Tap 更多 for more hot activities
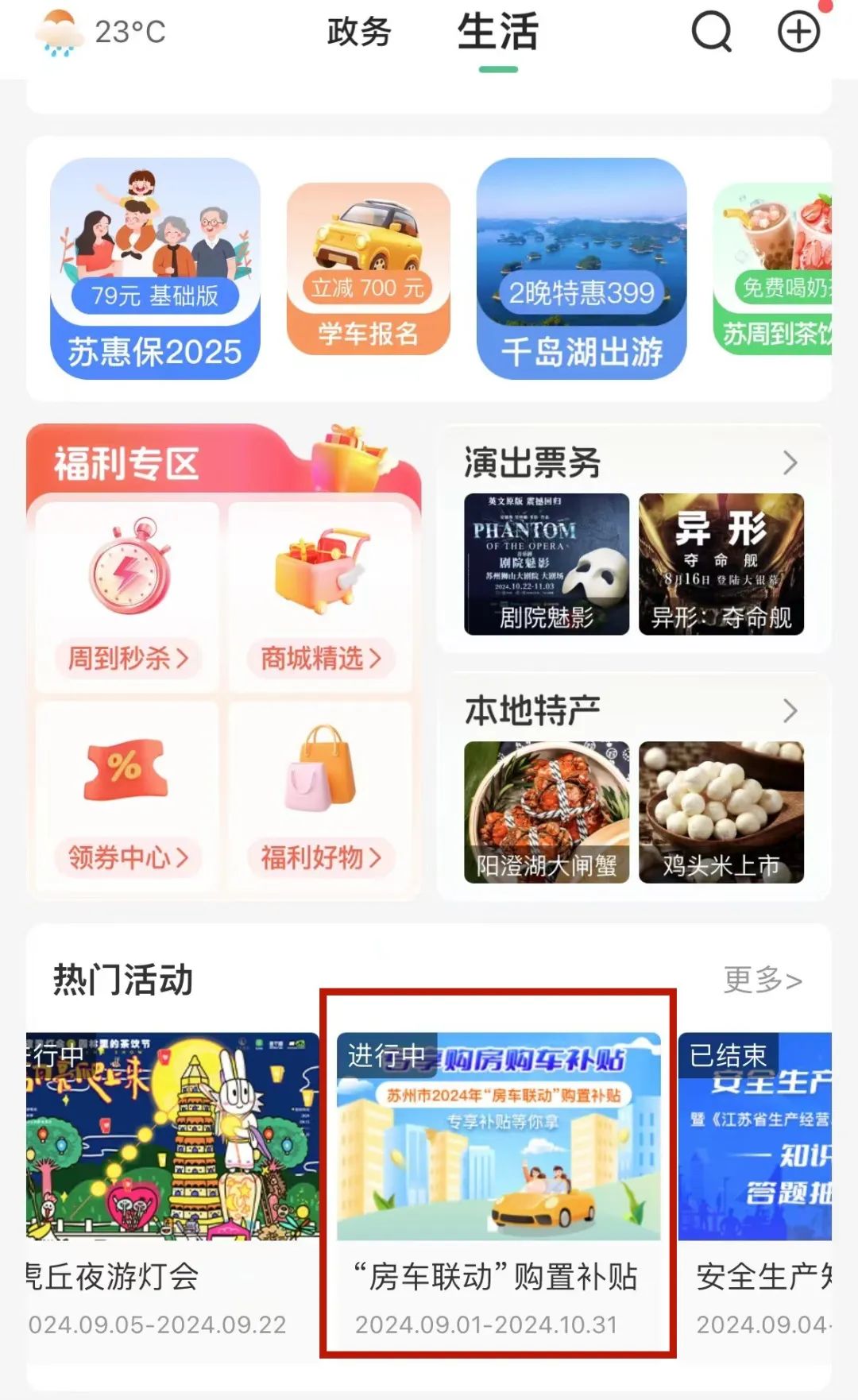The height and width of the screenshot is (1400, 858). pyautogui.click(x=762, y=980)
